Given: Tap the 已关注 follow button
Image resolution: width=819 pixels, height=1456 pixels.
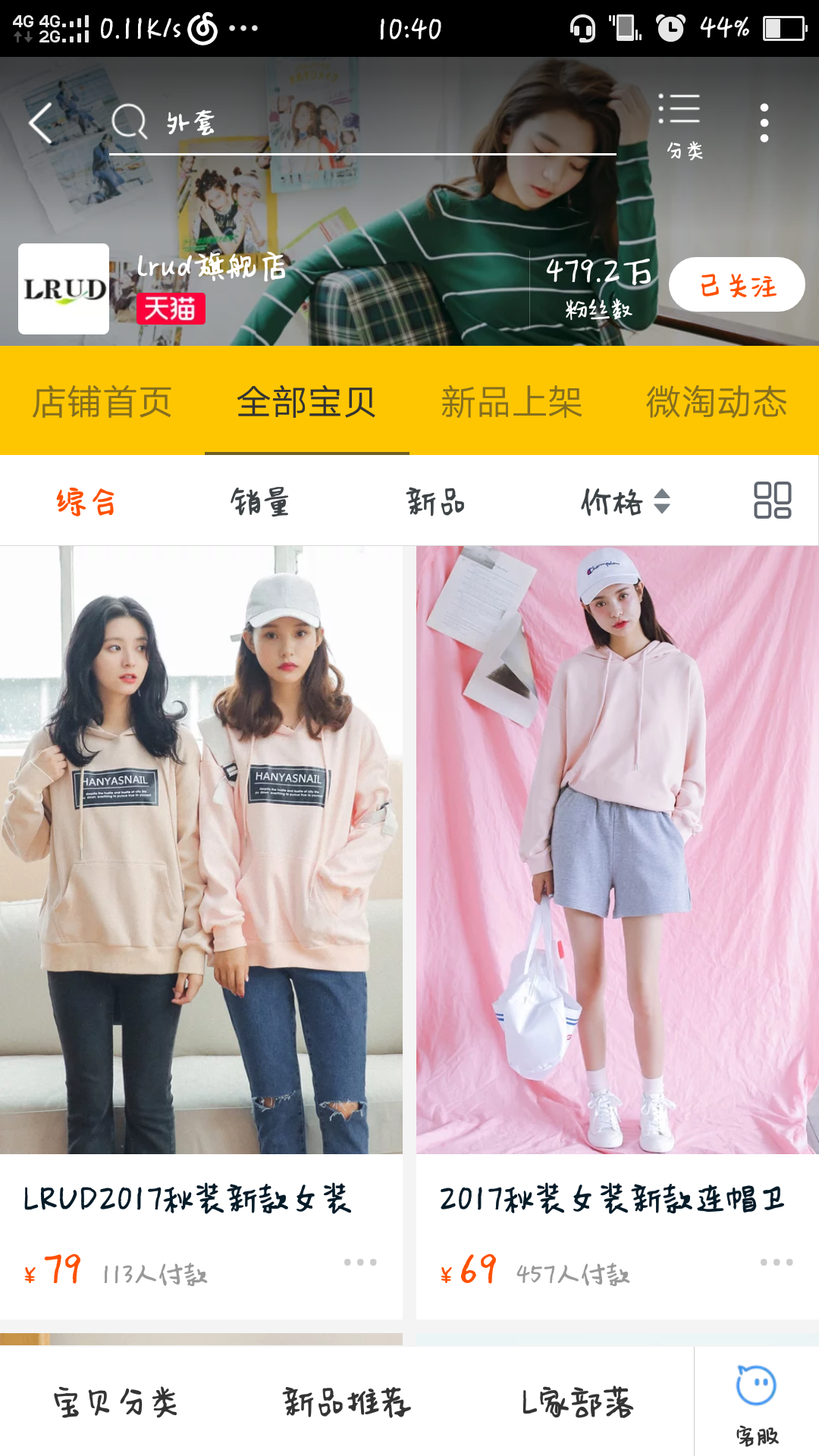Looking at the screenshot, I should pos(737,285).
